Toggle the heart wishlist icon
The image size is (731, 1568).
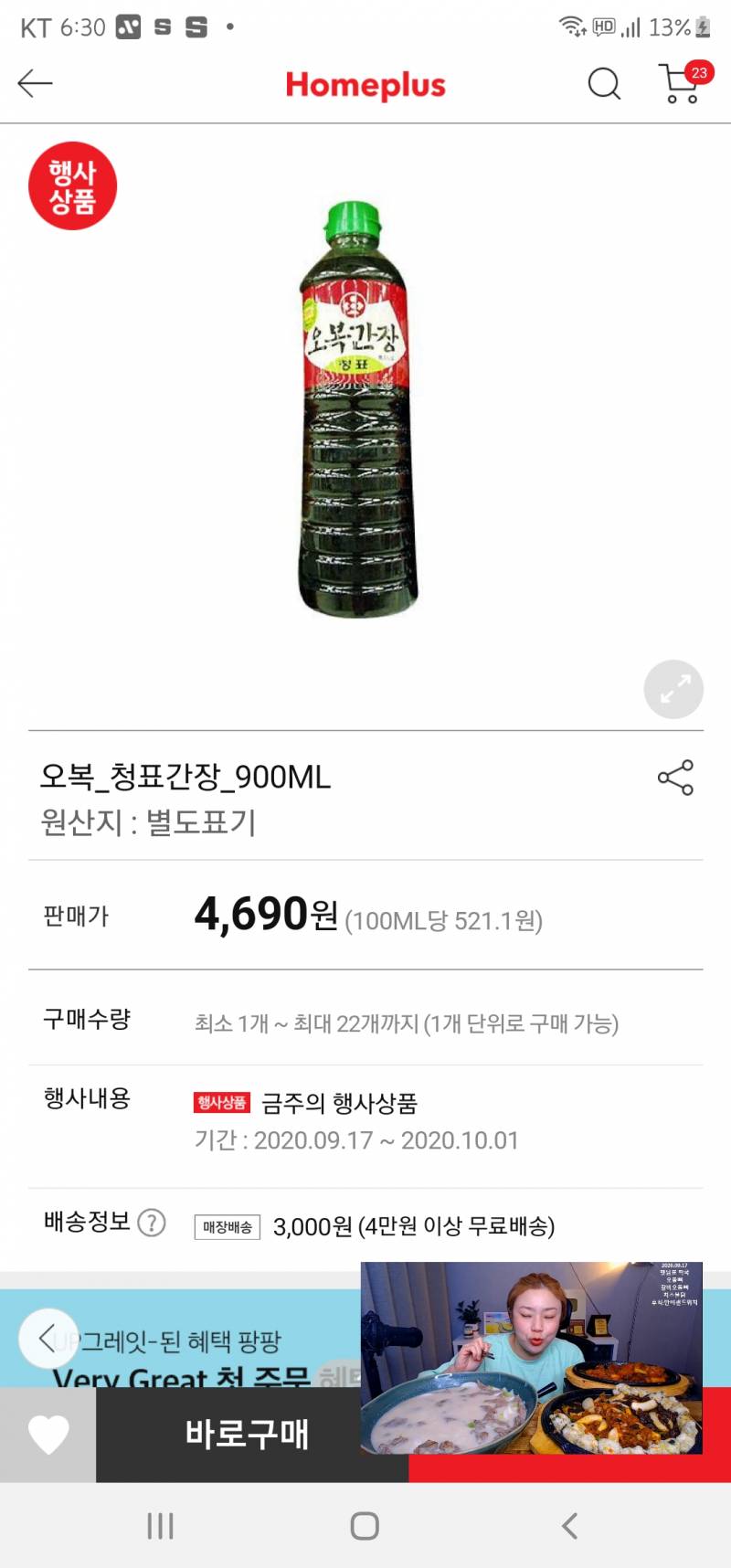[48, 1434]
